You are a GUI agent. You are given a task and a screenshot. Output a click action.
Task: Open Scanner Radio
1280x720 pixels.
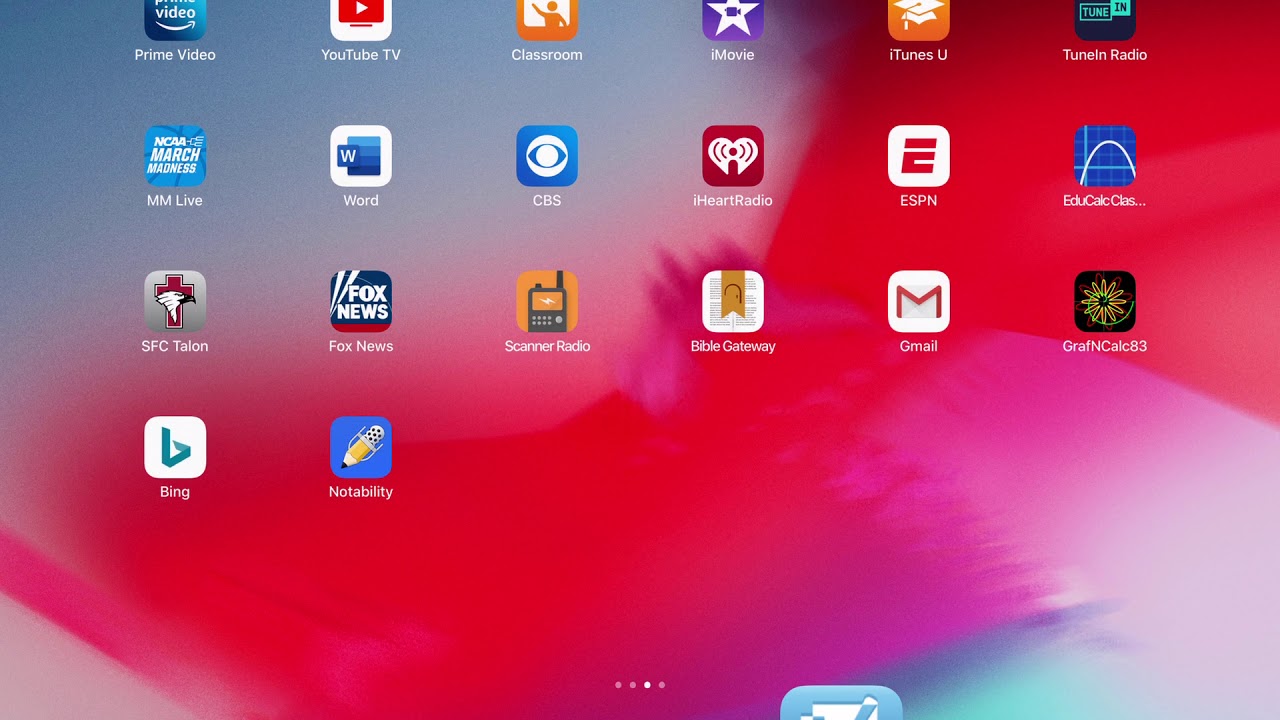coord(547,301)
